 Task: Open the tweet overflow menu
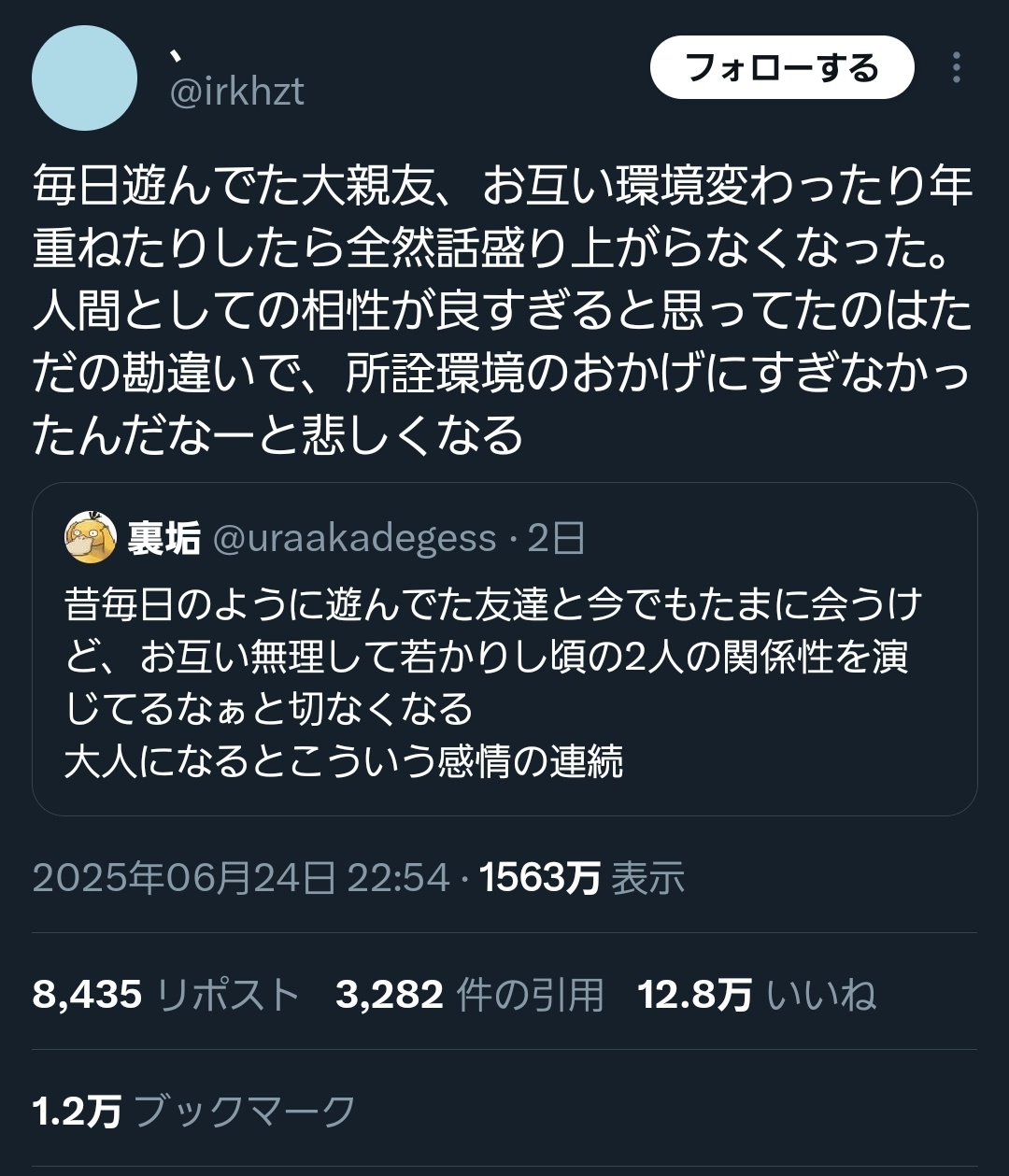[x=956, y=68]
